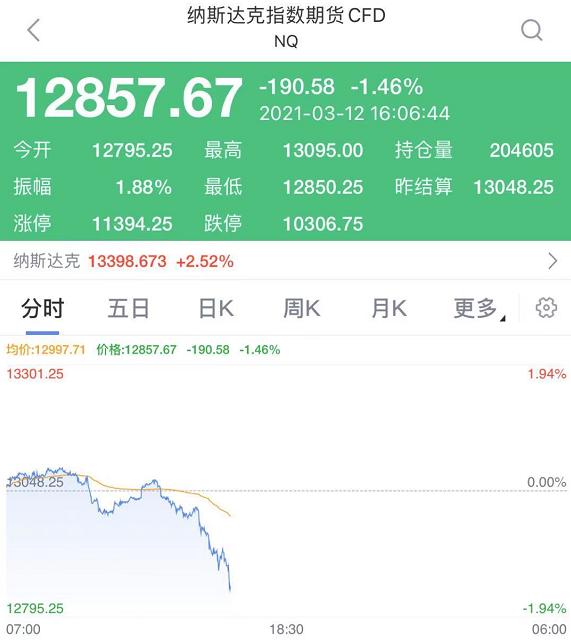
Task: Select the 分时 chart tab
Action: coord(43,308)
